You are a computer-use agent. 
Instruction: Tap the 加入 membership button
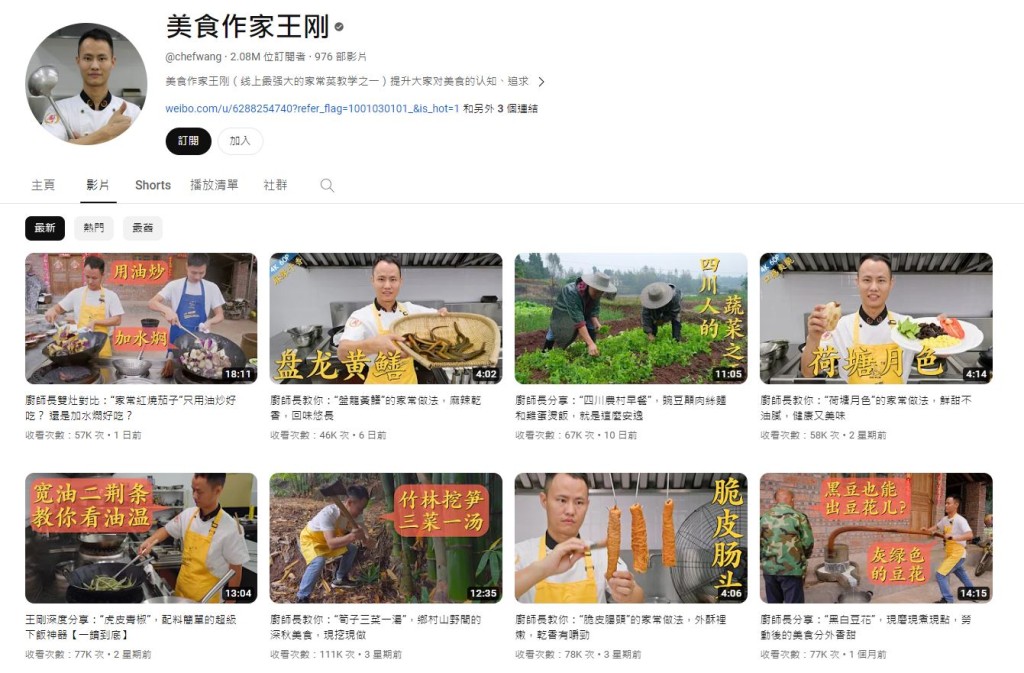(240, 141)
